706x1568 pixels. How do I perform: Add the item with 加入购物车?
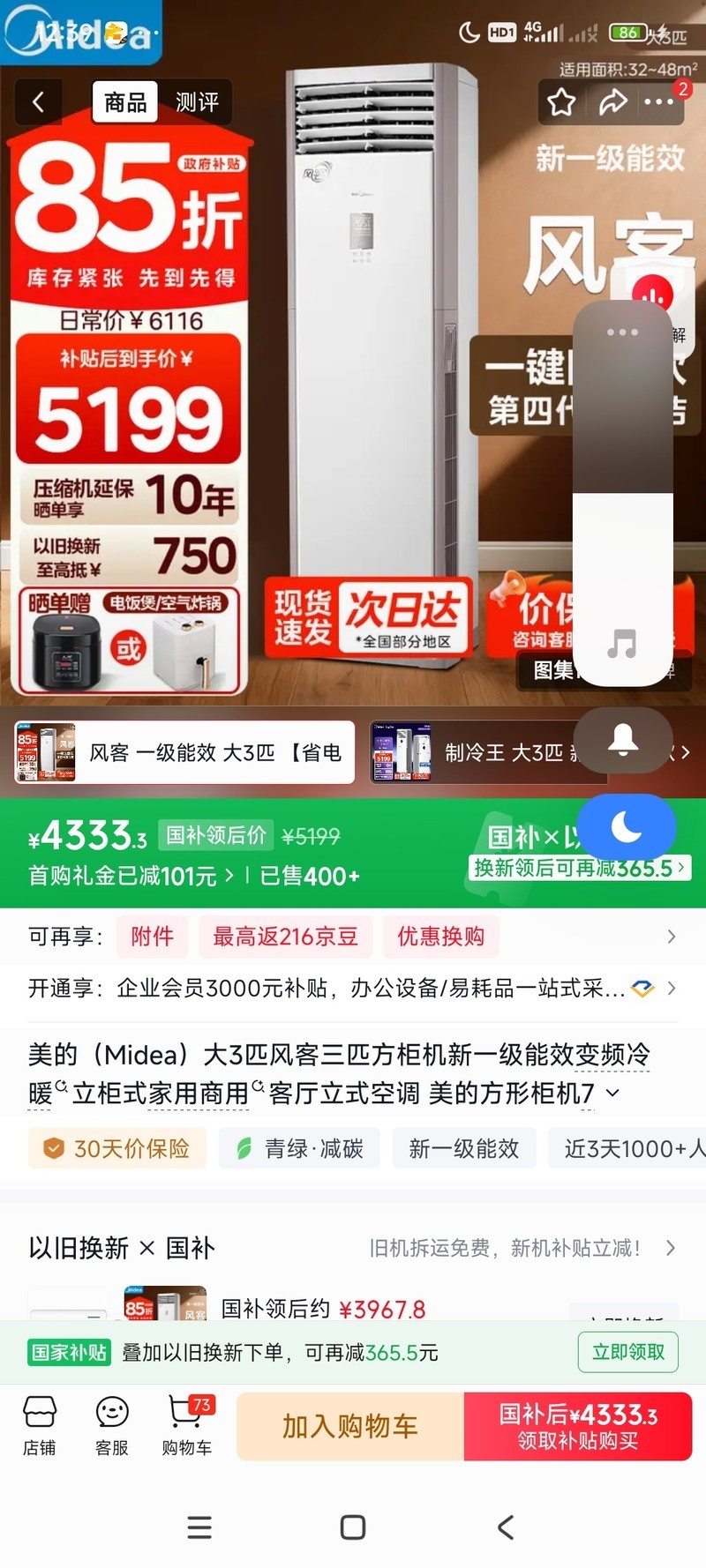(x=349, y=1426)
